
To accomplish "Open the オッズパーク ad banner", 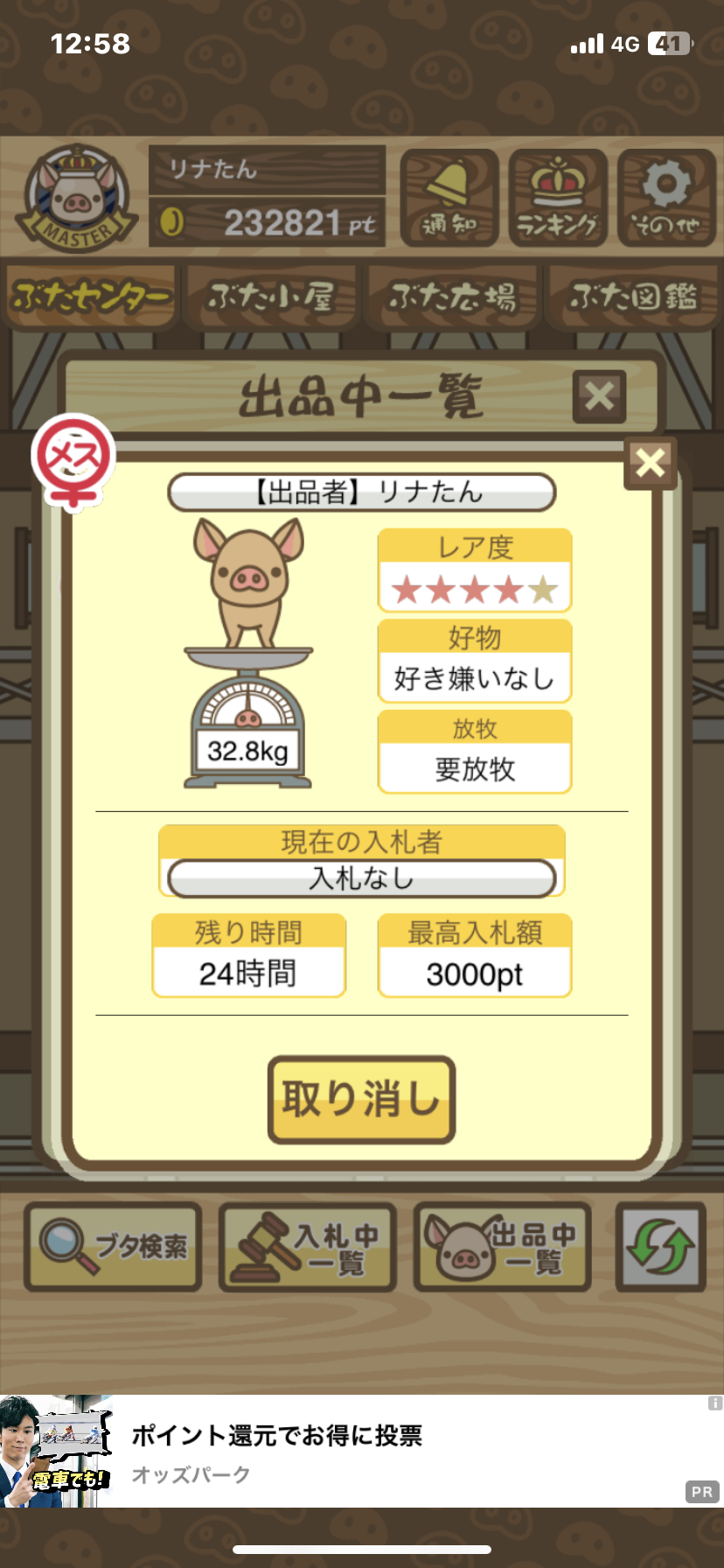I will click(362, 1452).
